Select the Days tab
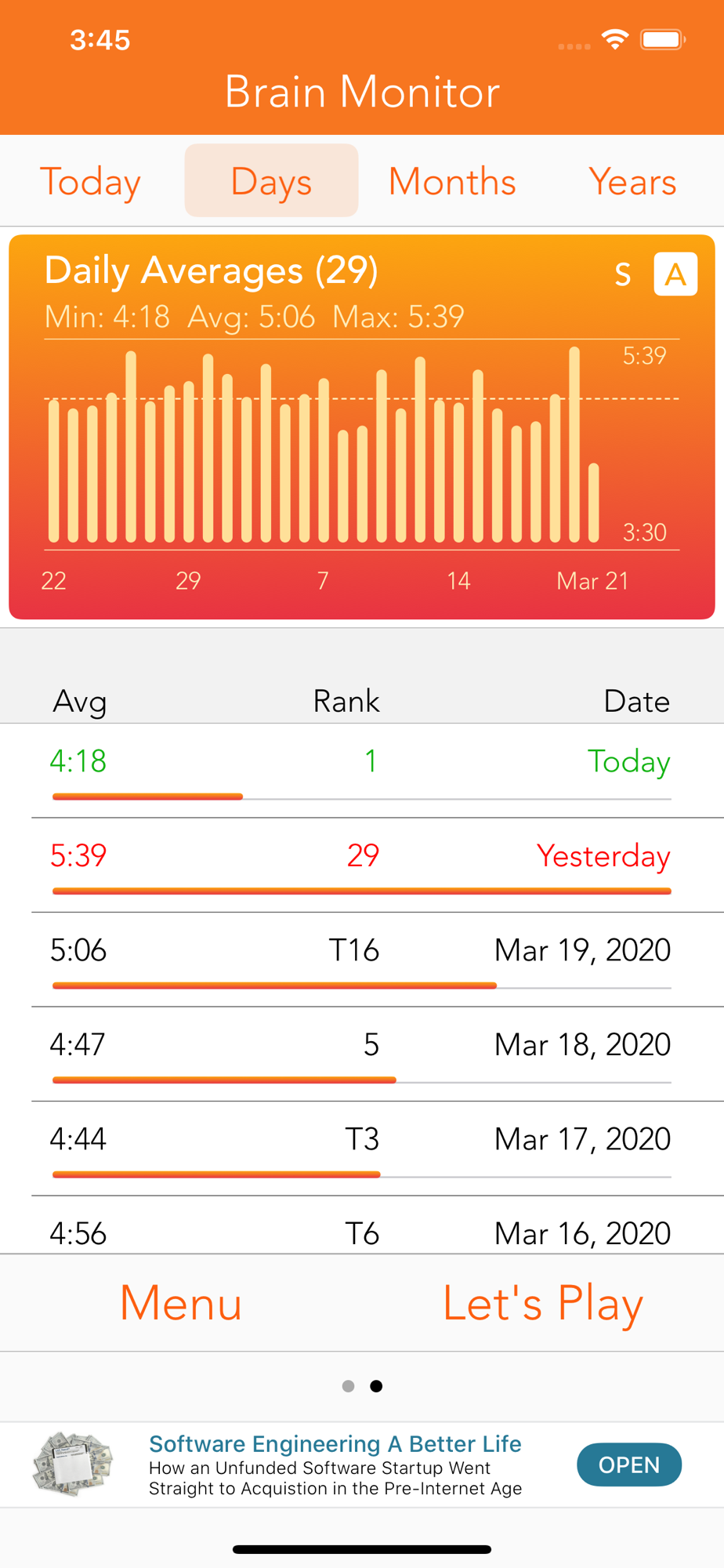This screenshot has width=724, height=1568. click(271, 181)
